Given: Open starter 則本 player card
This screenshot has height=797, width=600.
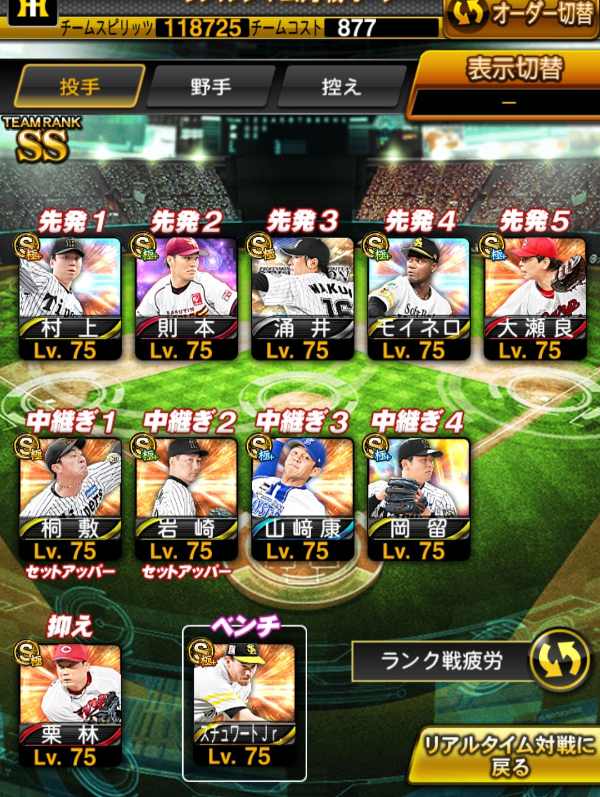Looking at the screenshot, I should click(185, 295).
